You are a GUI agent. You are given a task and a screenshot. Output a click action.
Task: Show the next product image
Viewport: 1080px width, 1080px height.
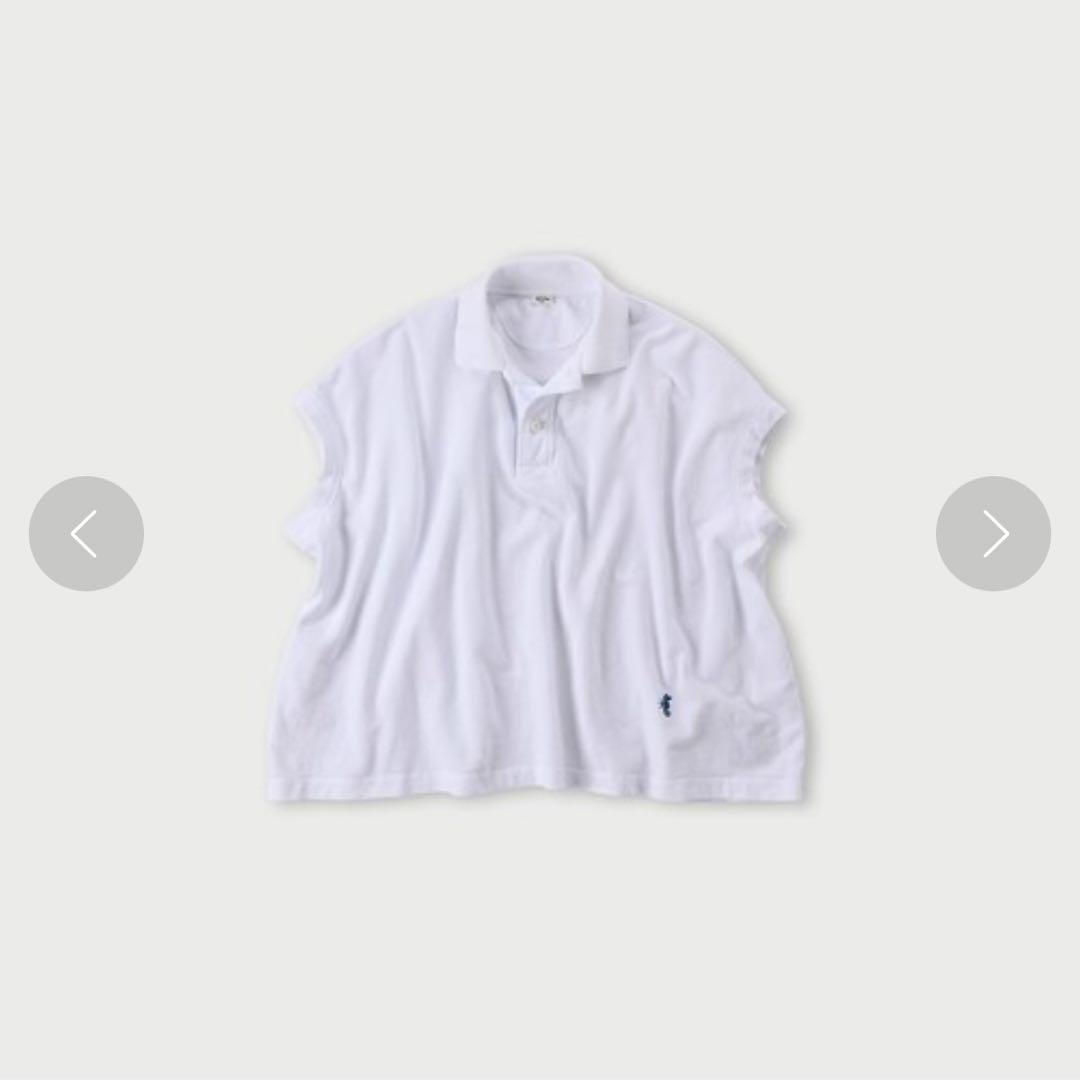(x=993, y=533)
